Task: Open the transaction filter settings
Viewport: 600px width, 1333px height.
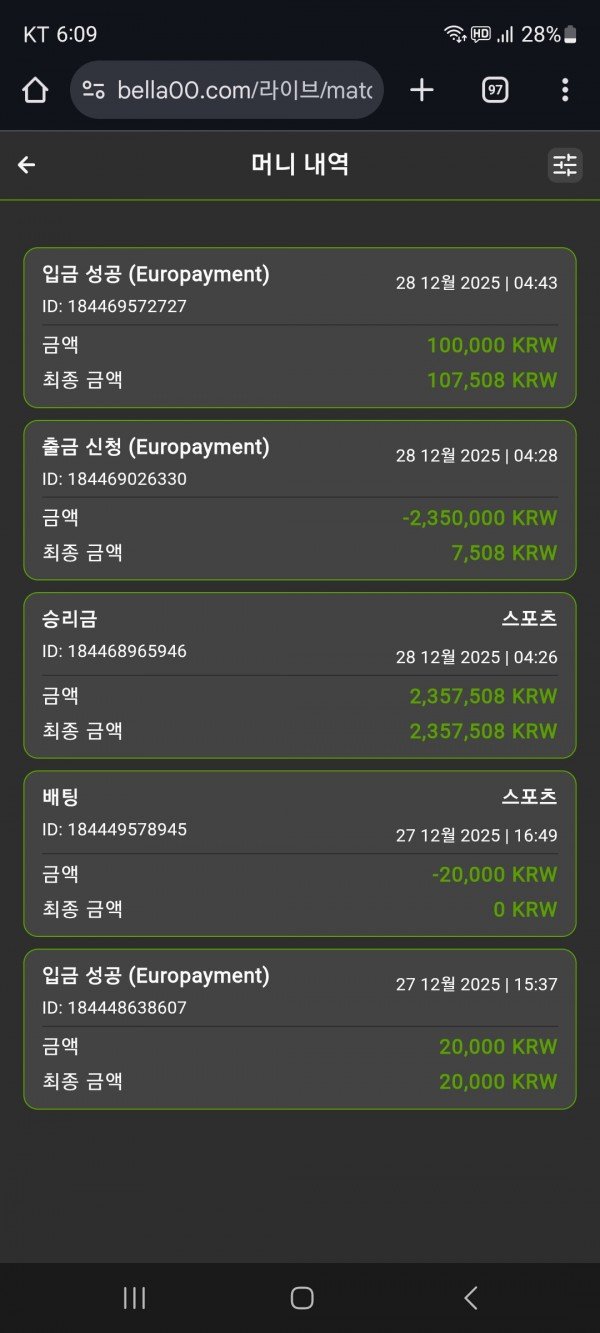Action: point(565,165)
